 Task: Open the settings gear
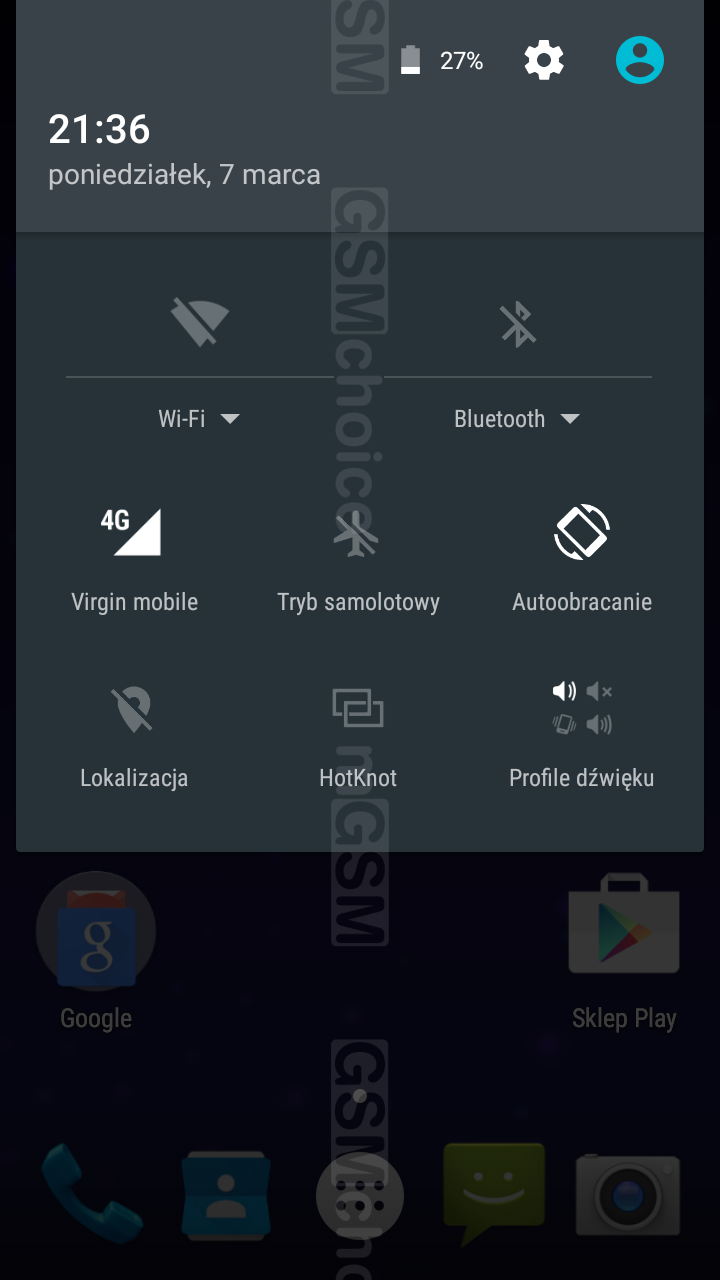coord(544,61)
